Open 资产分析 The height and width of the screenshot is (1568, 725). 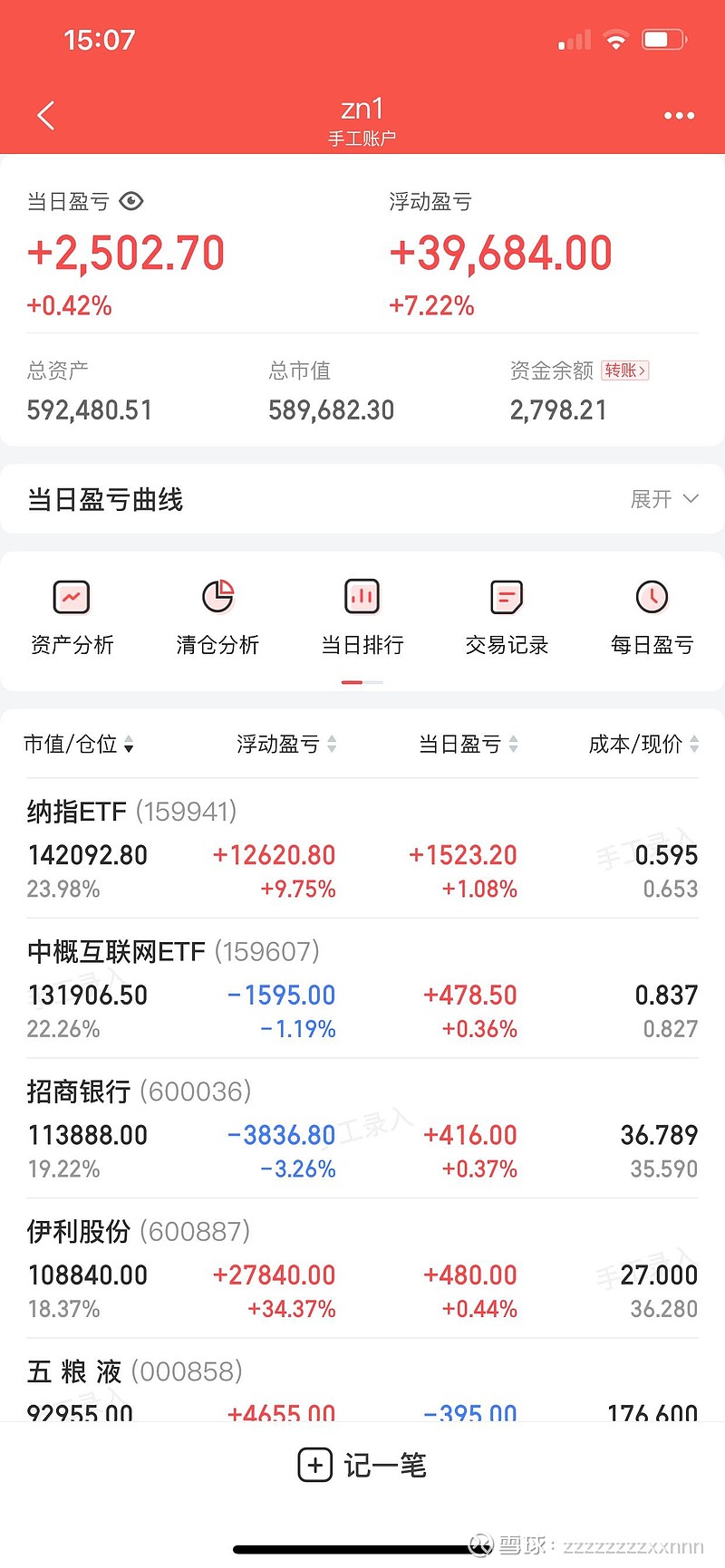[72, 618]
